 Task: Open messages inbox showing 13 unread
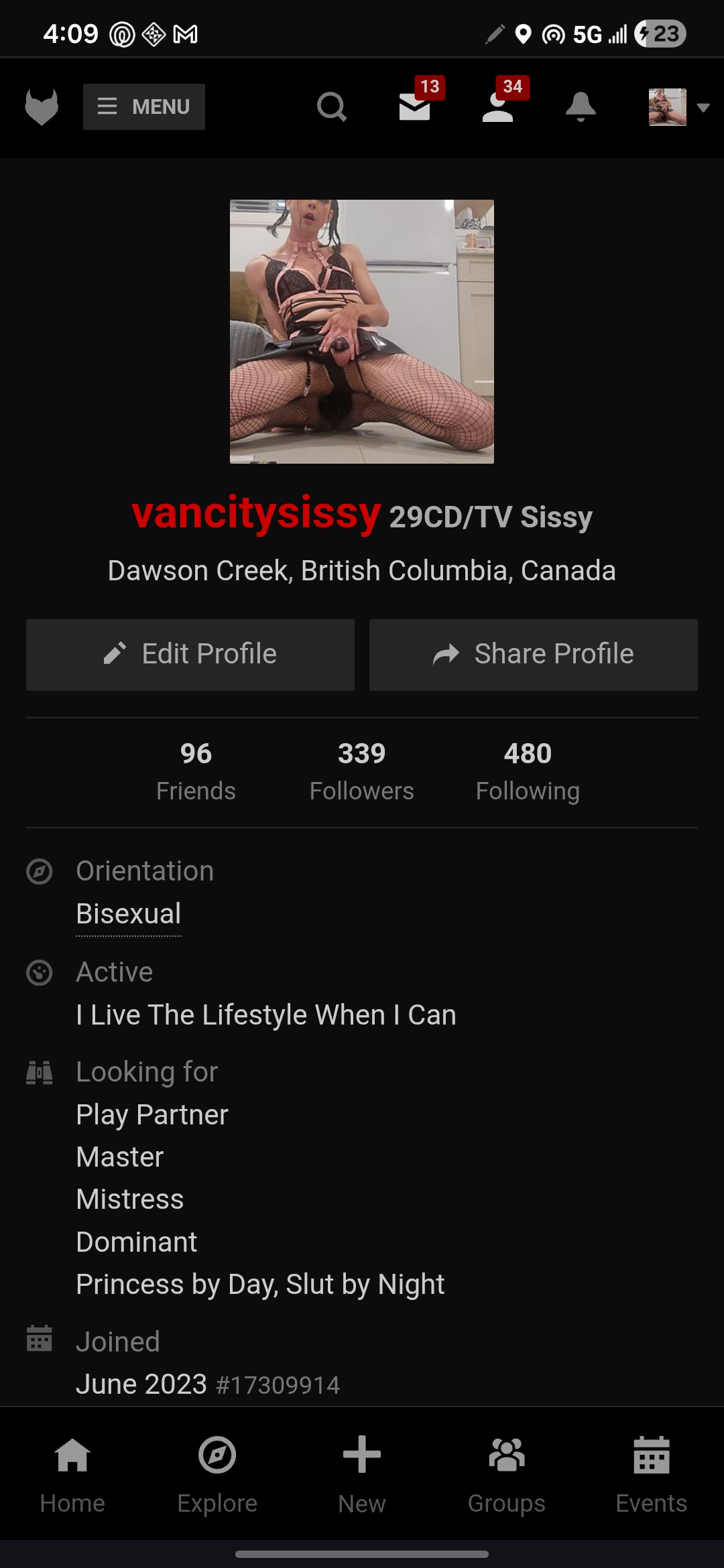(415, 109)
